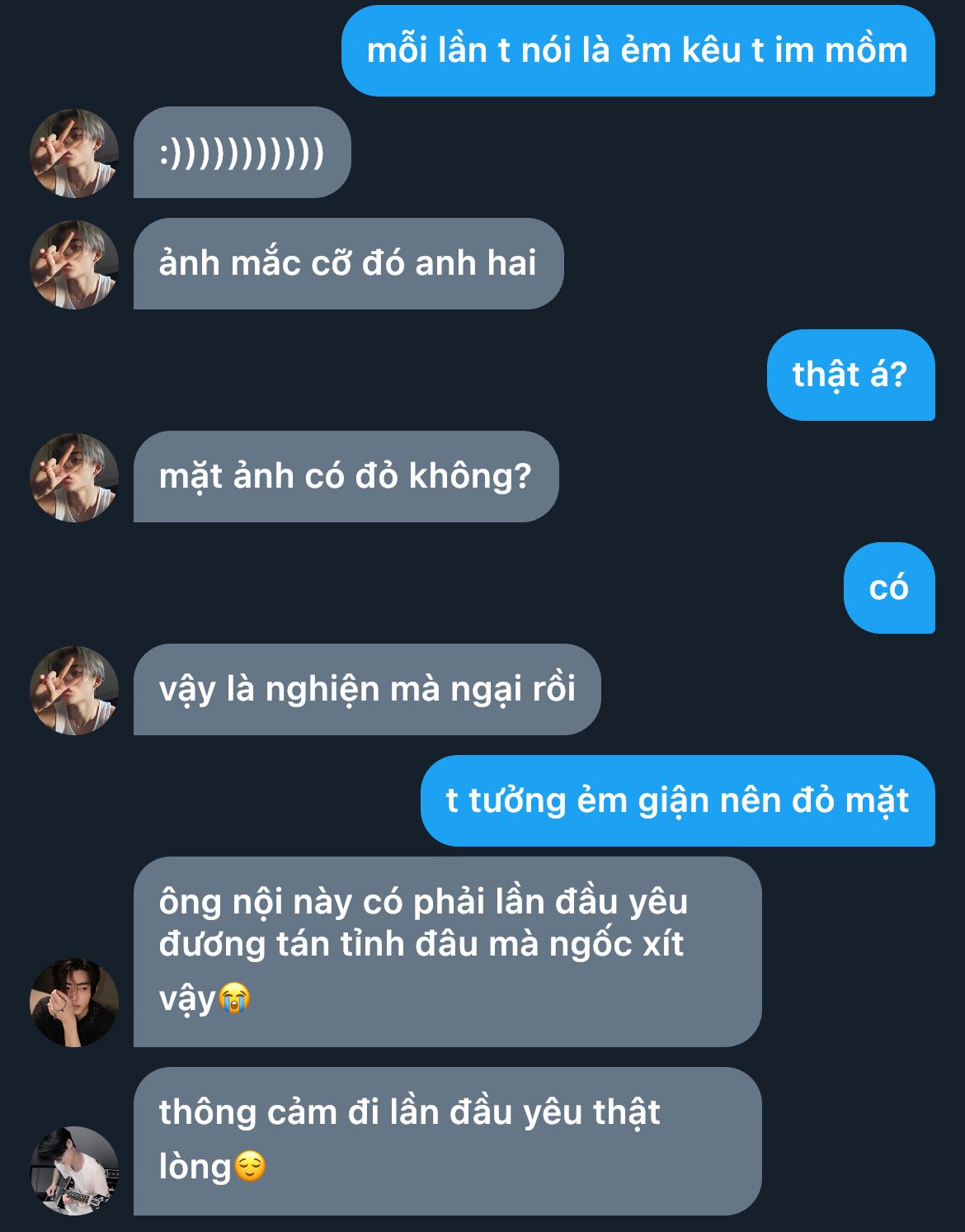Open avatar beside 'ông nội này' message

[x=74, y=1003]
